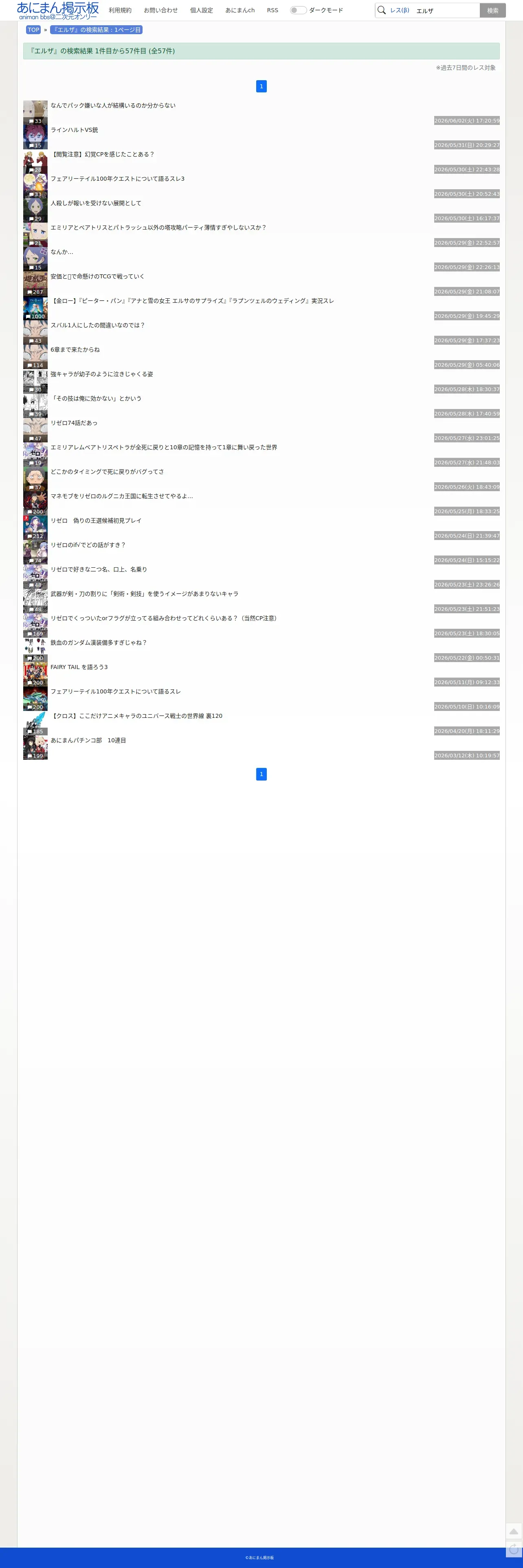Open thread 鉄血のガンダム漢装備多すぎじゃね？

click(x=99, y=643)
